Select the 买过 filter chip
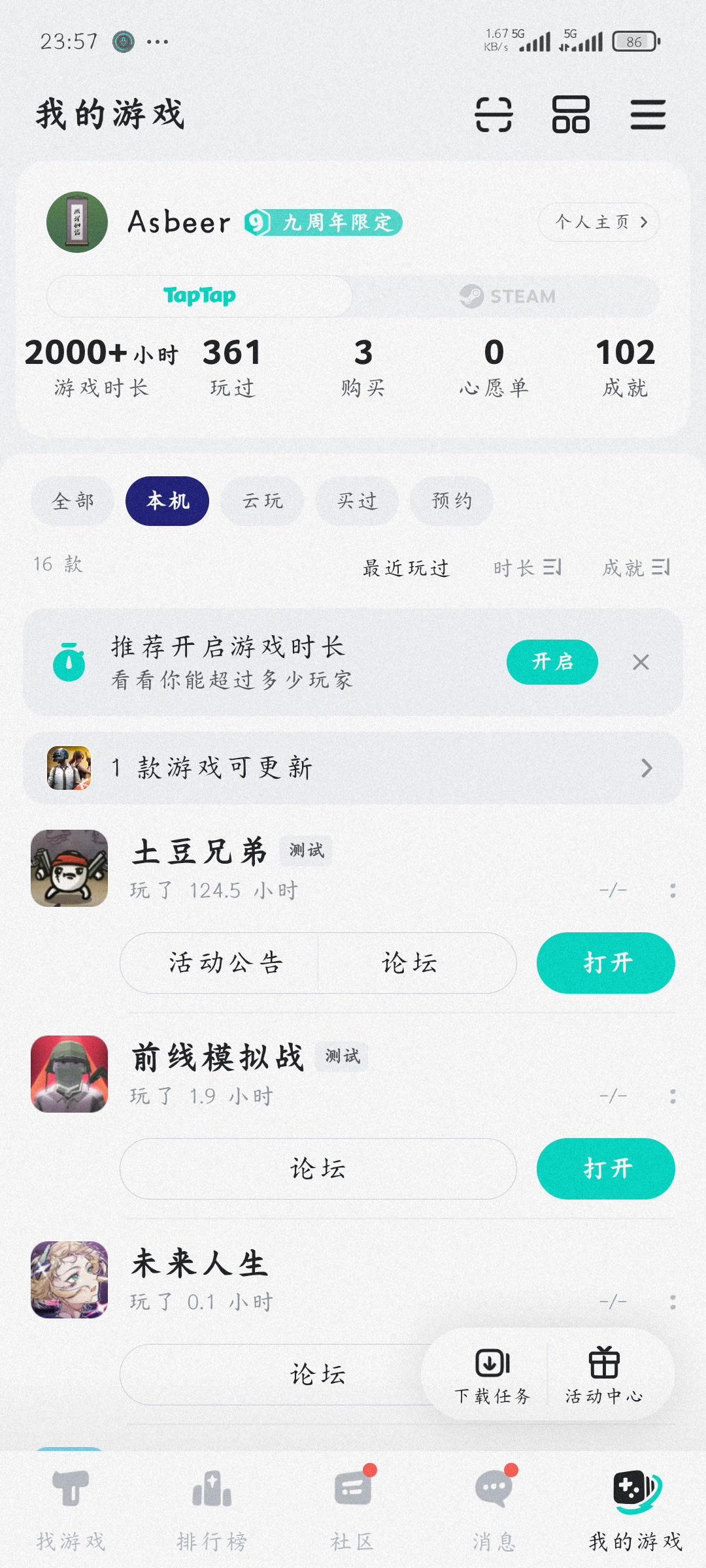Image resolution: width=706 pixels, height=1568 pixels. (x=357, y=501)
